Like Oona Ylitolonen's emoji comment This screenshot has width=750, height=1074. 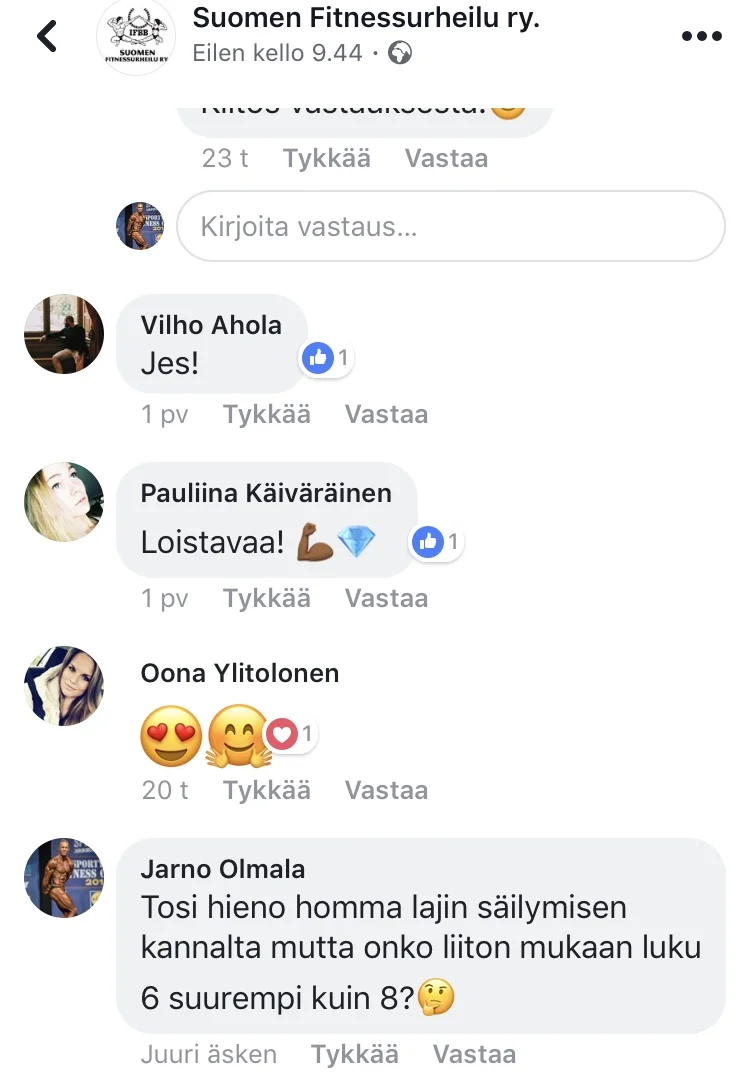(x=266, y=790)
